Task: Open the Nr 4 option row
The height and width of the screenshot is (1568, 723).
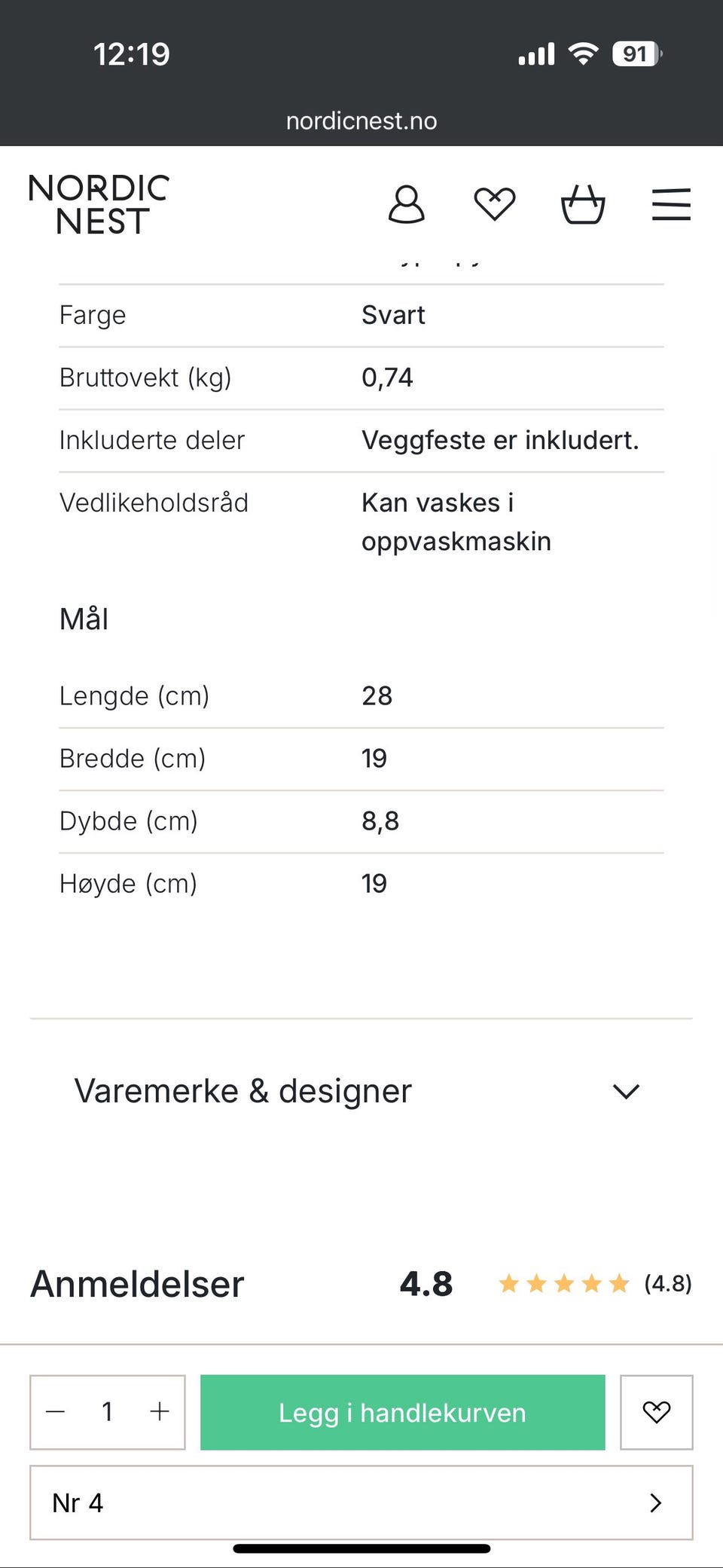Action: pos(361,1503)
